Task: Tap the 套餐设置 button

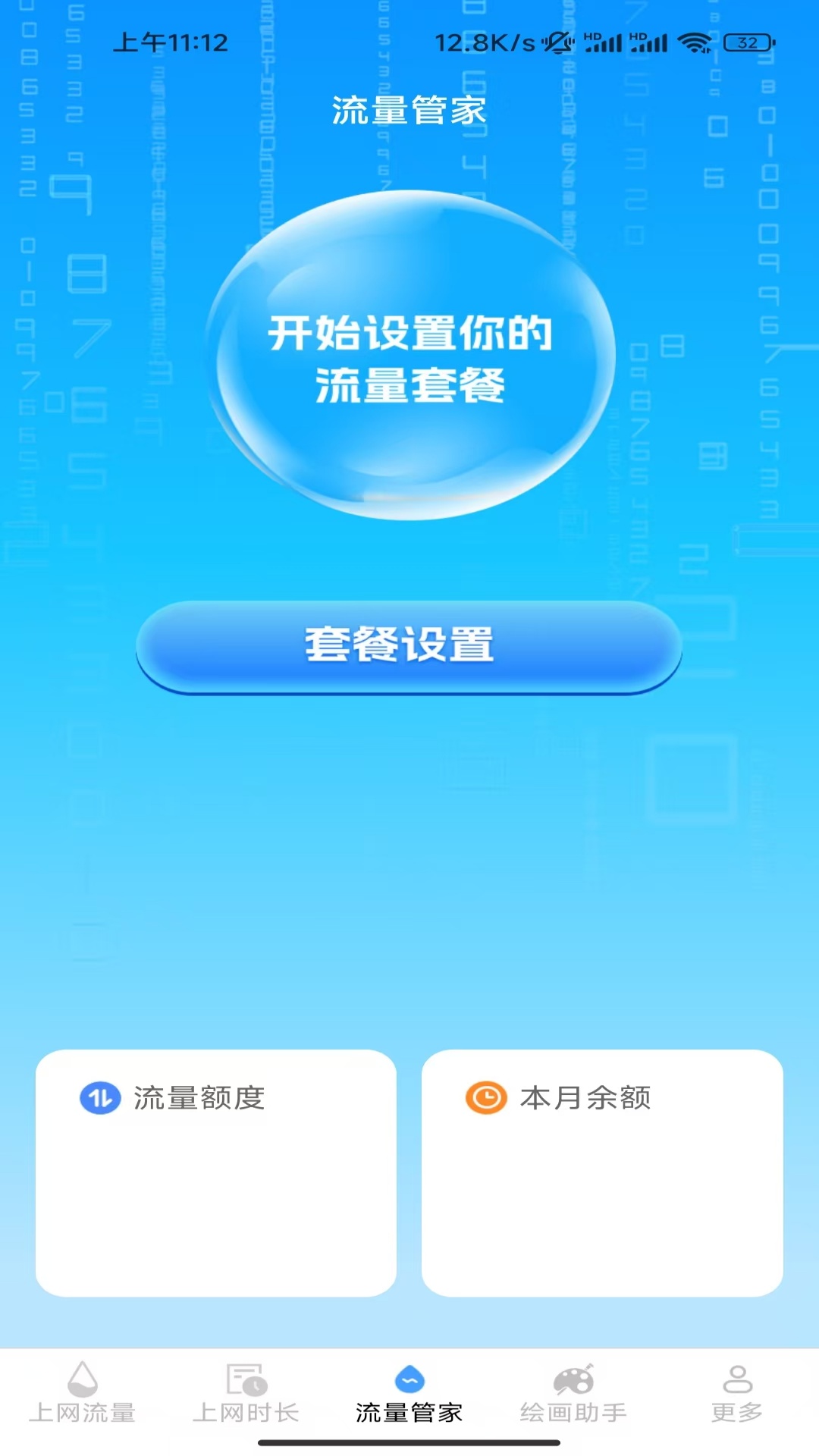Action: (x=409, y=645)
